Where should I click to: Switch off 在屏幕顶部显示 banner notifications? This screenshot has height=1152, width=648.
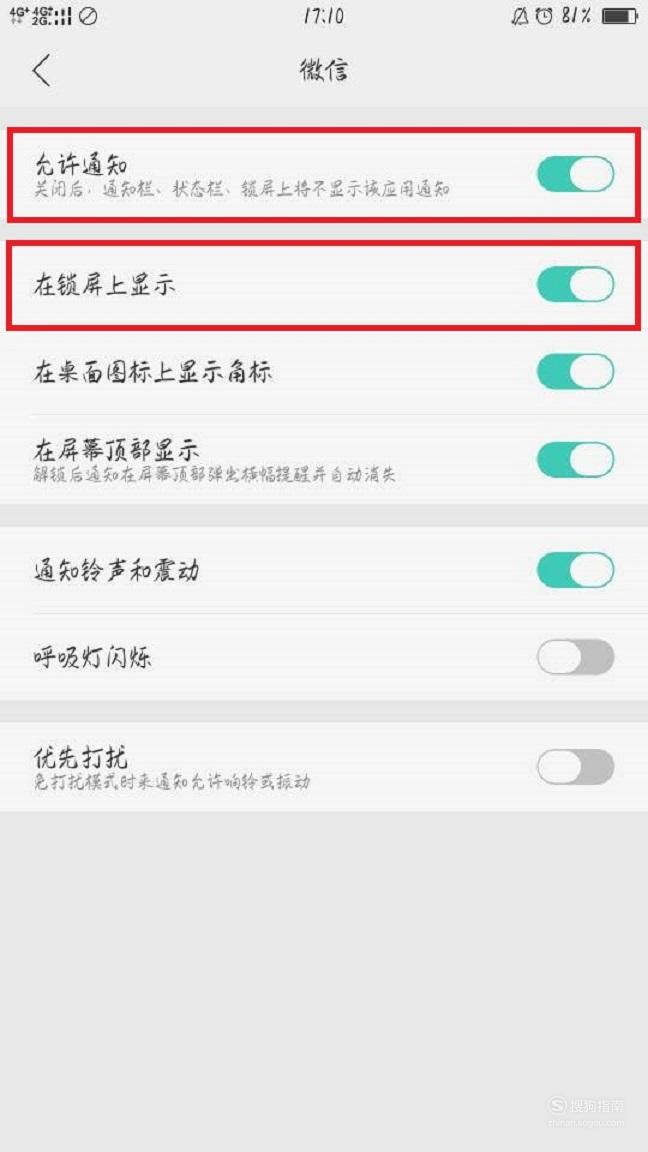pos(575,460)
